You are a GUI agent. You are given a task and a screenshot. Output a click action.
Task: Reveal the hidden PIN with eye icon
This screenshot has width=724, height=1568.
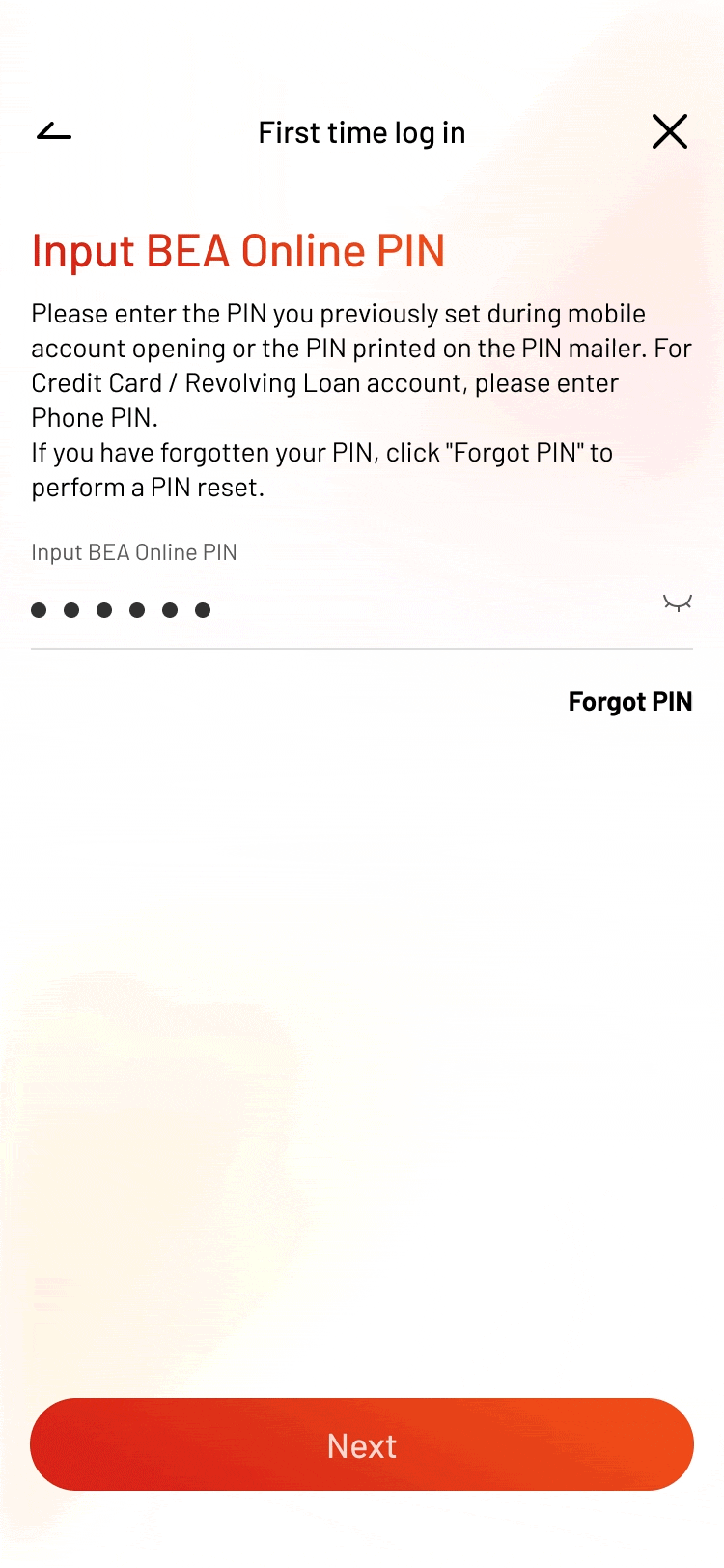678,603
